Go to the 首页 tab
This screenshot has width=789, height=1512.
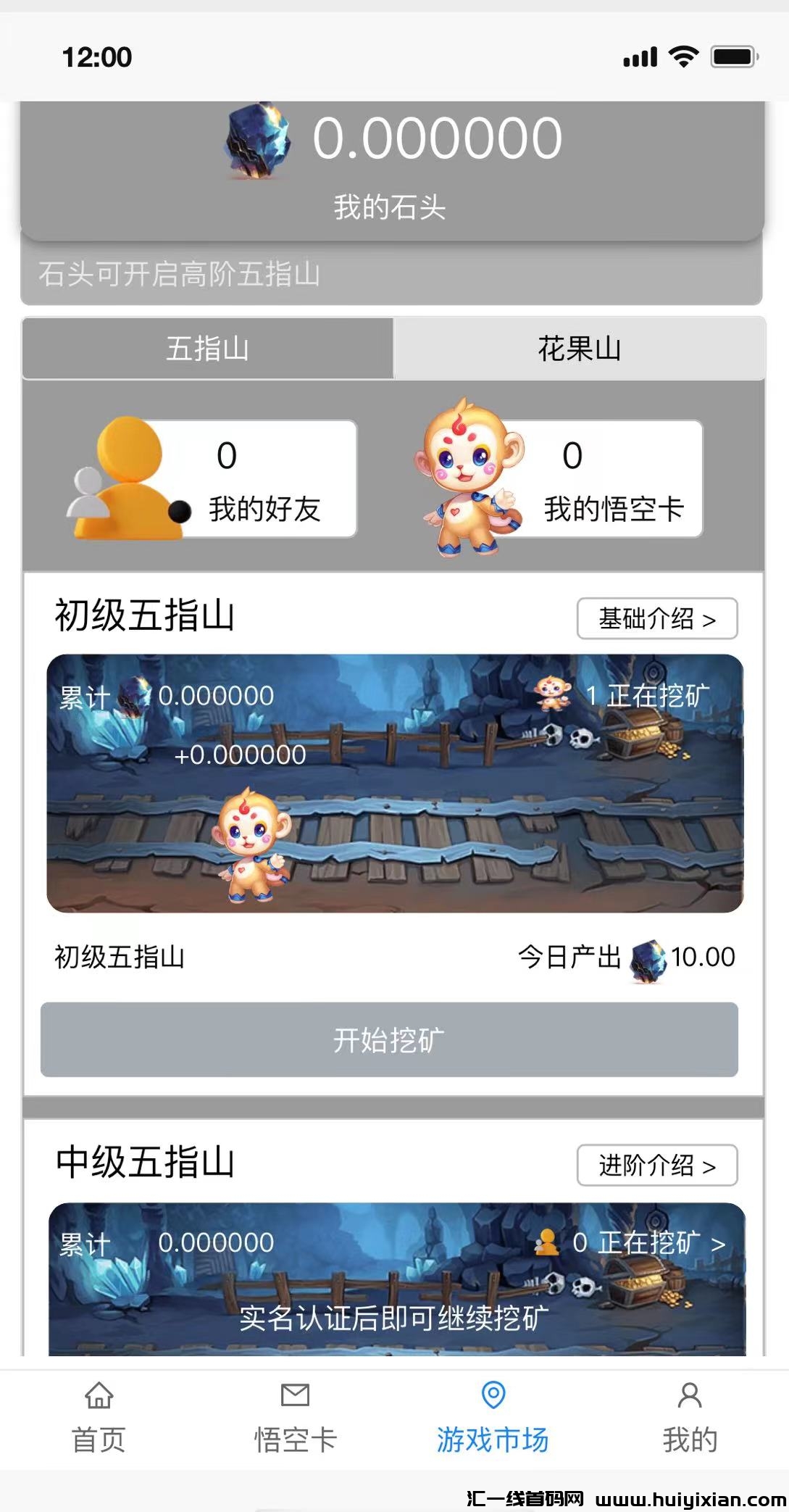99,1418
